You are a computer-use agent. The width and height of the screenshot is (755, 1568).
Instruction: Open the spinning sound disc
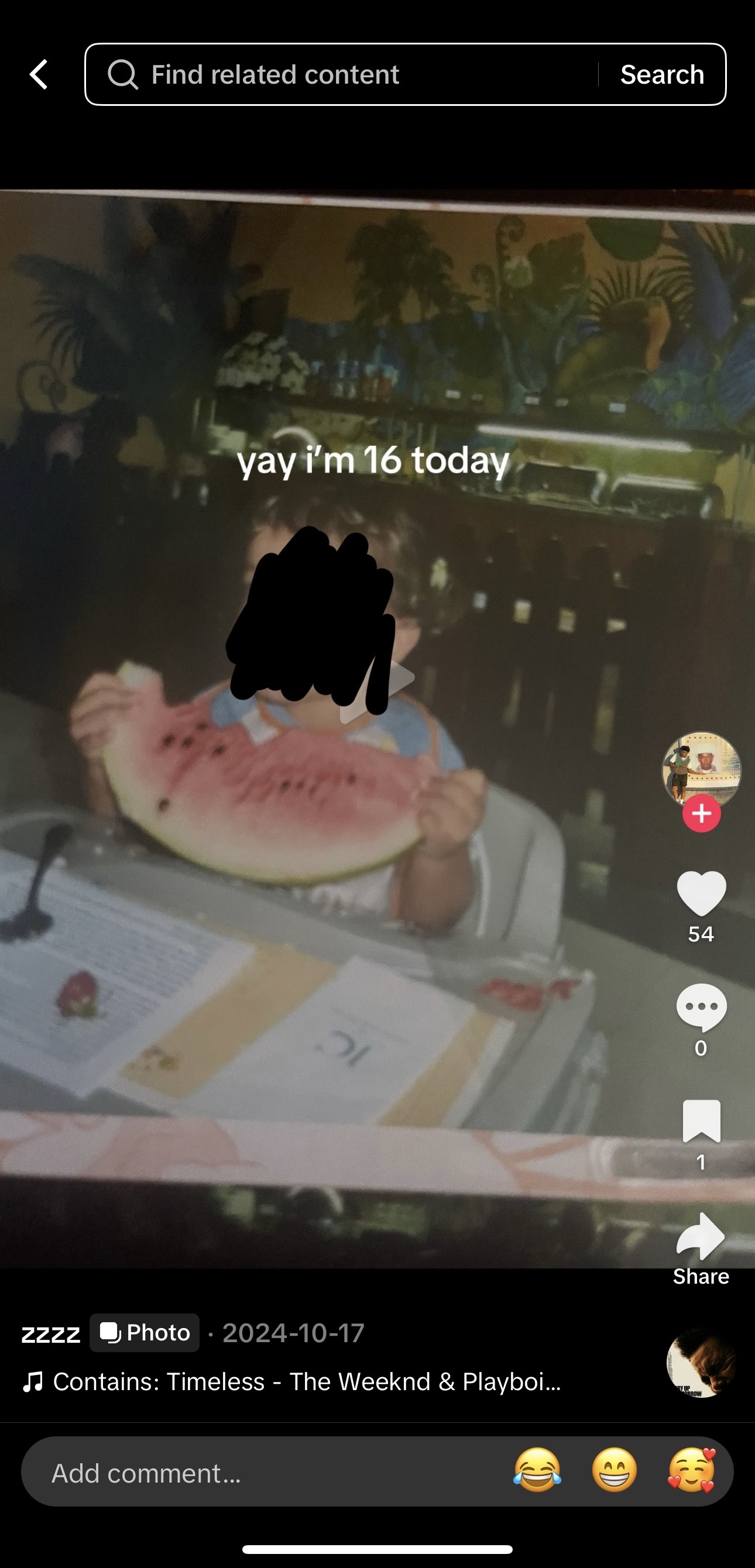click(701, 1363)
